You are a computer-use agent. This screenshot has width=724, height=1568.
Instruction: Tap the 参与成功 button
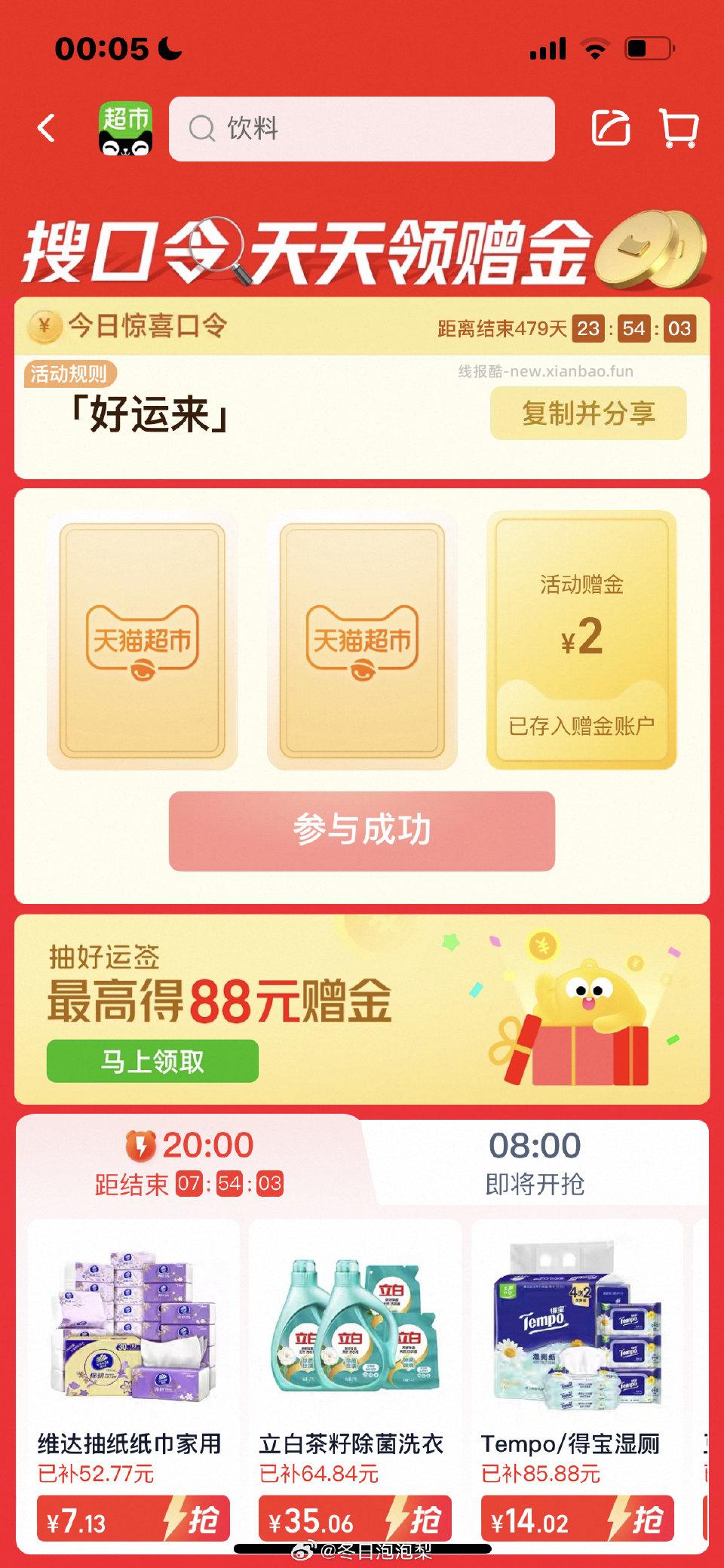point(362,831)
